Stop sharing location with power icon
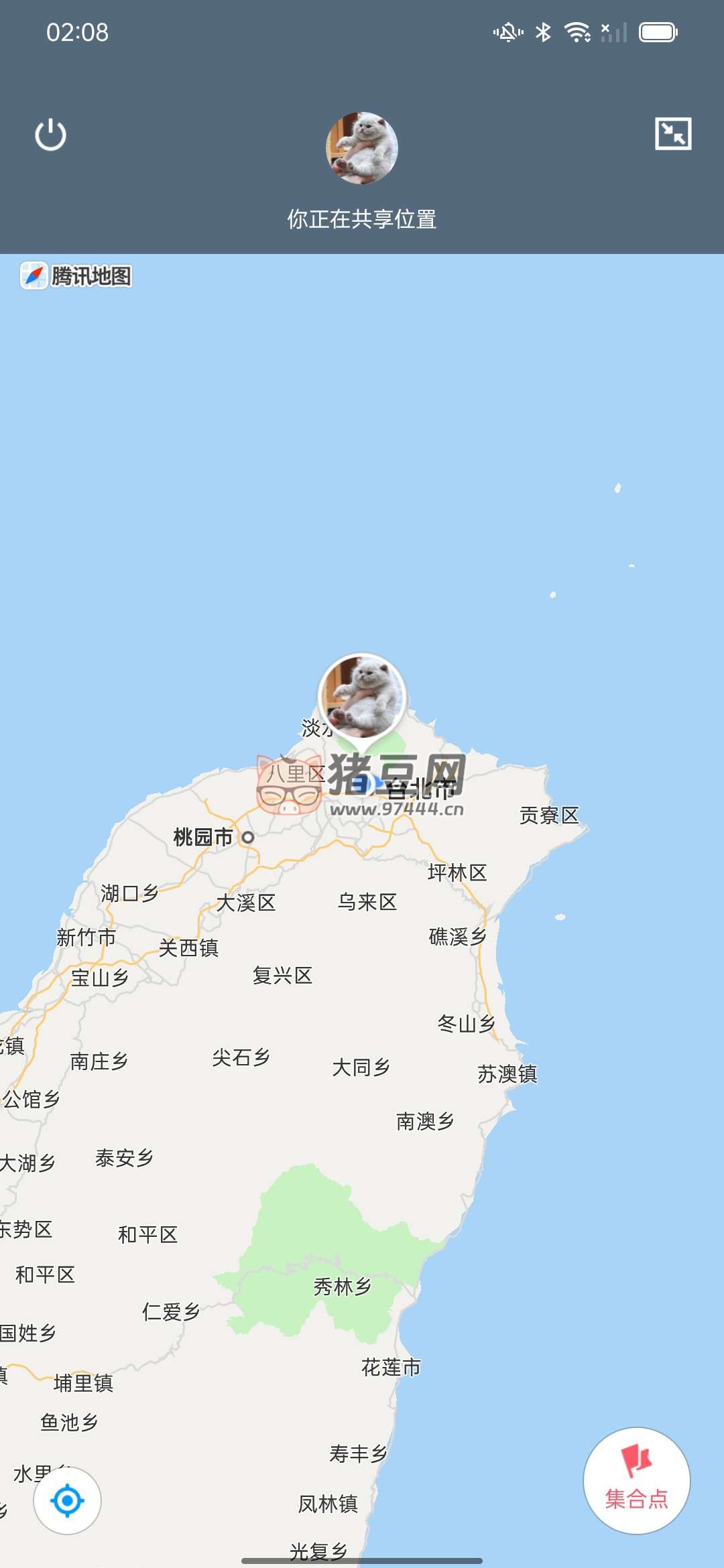The height and width of the screenshot is (1568, 724). 51,135
